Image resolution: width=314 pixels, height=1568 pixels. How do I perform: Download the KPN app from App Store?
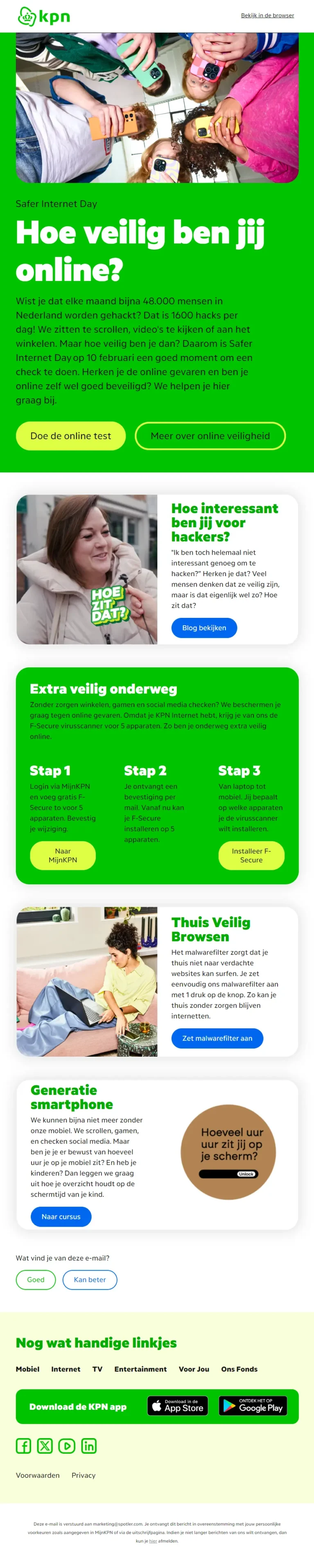coord(178,1405)
